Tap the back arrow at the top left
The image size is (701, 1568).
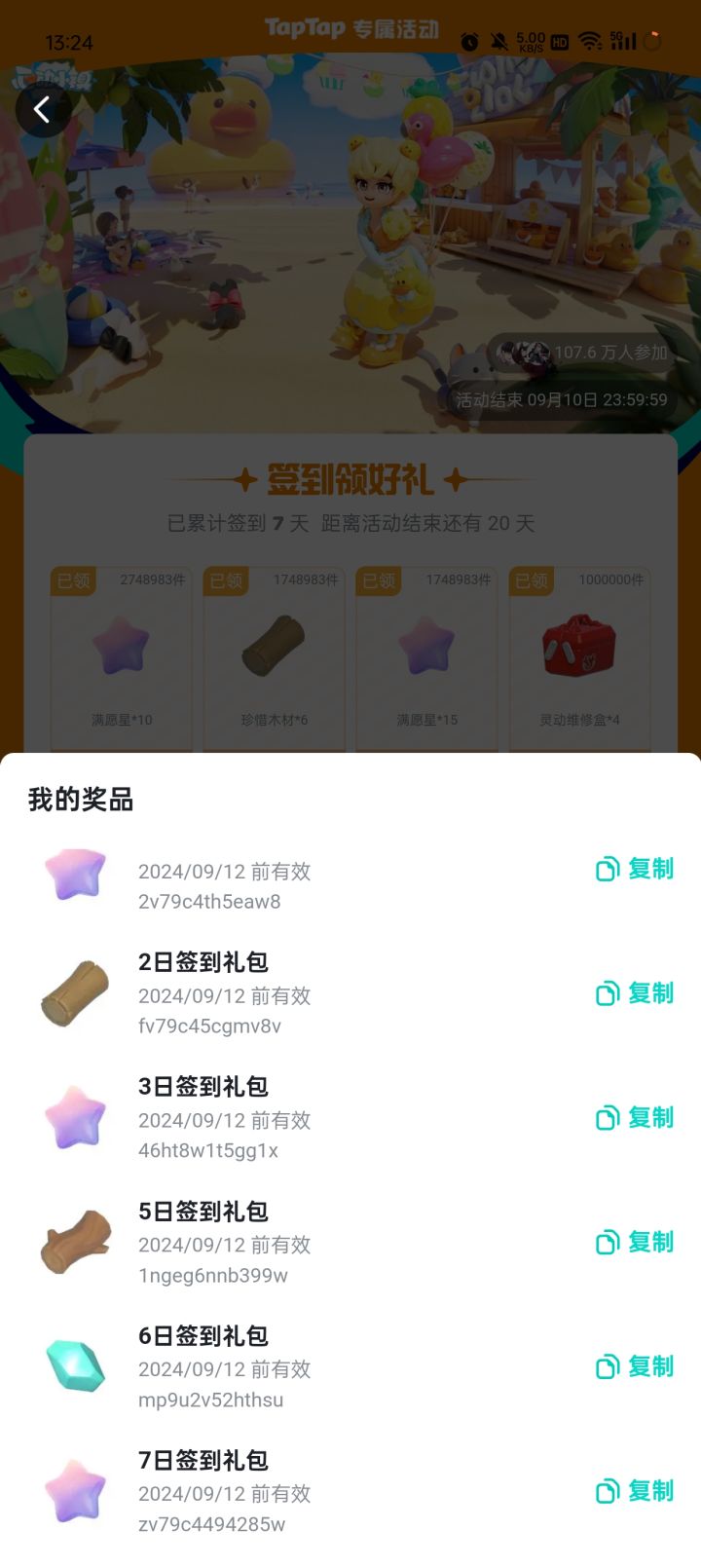(x=43, y=109)
